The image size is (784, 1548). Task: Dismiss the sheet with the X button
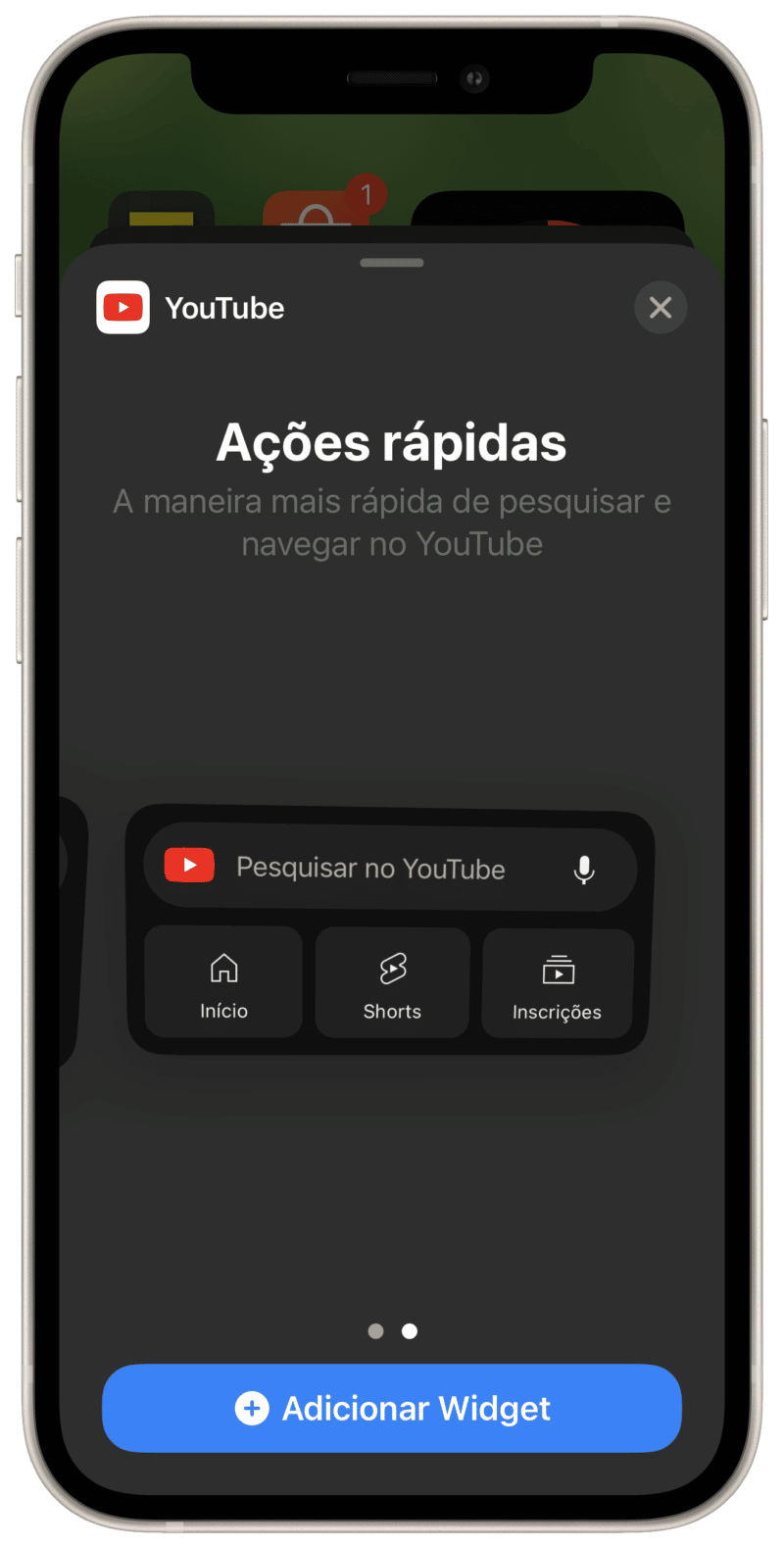click(661, 307)
